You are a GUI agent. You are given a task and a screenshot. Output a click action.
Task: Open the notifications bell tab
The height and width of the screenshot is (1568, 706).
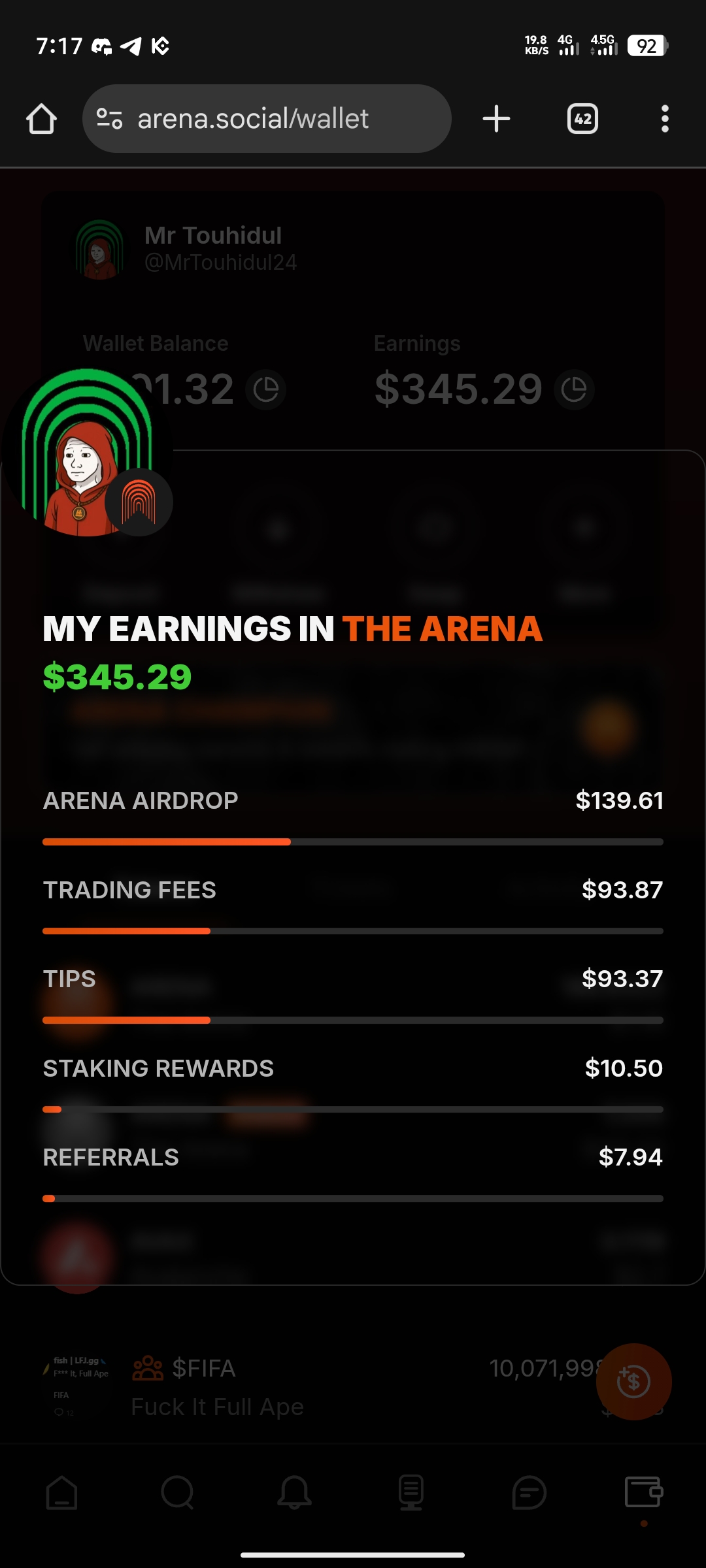[294, 1493]
